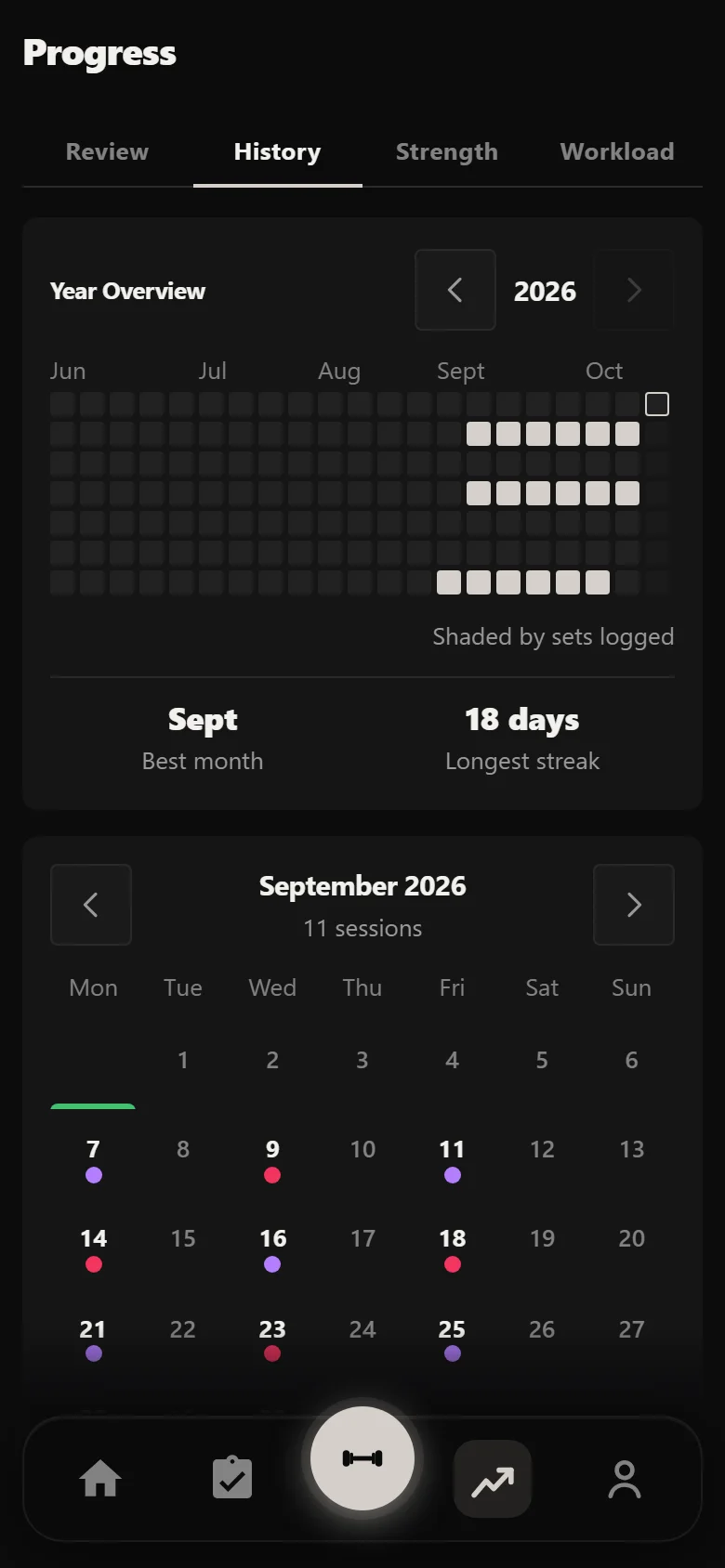Open session on September 7
The image size is (725, 1568).
point(93,1159)
